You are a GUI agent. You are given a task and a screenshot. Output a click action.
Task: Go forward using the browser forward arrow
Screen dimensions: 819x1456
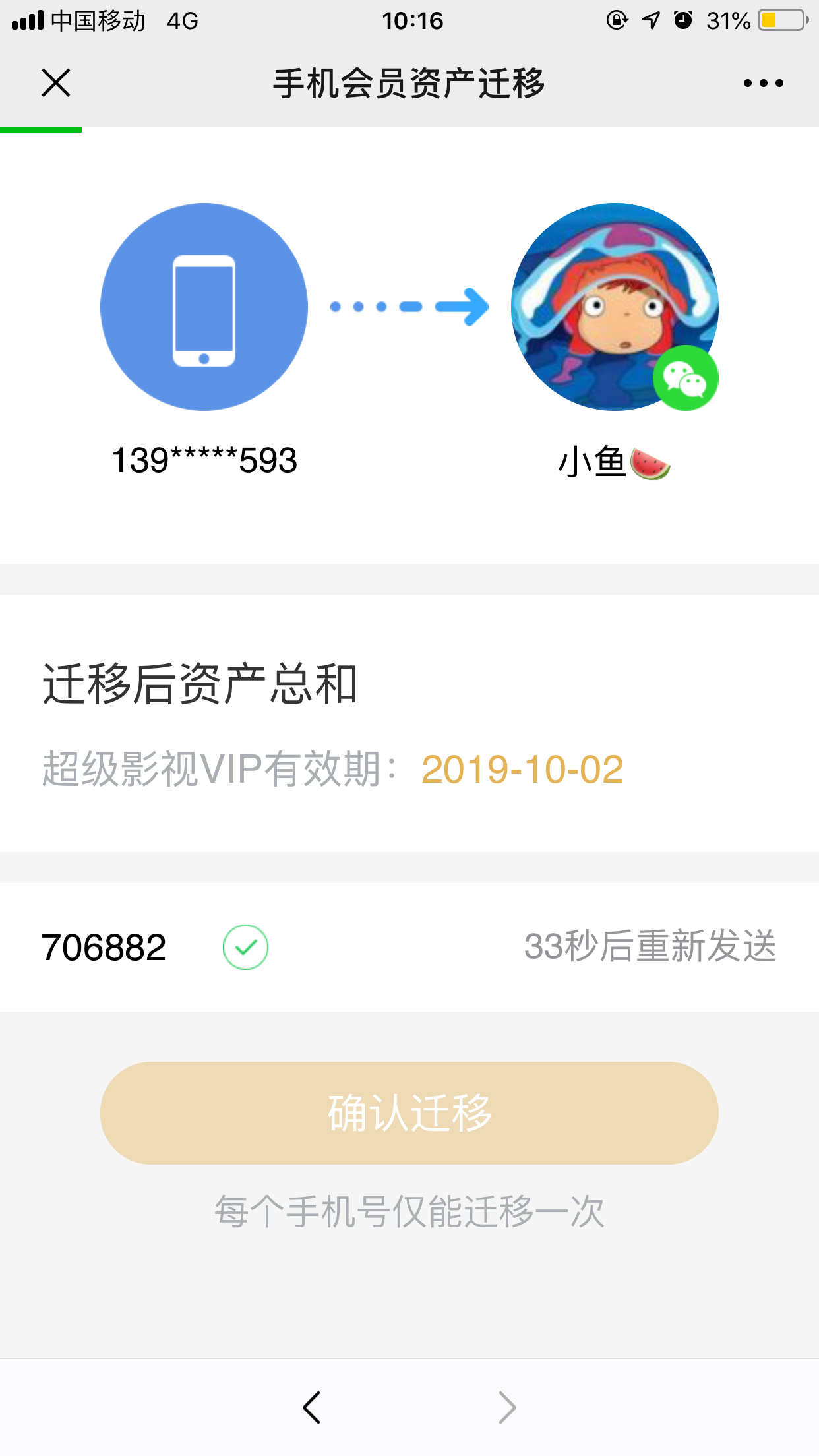click(506, 1407)
